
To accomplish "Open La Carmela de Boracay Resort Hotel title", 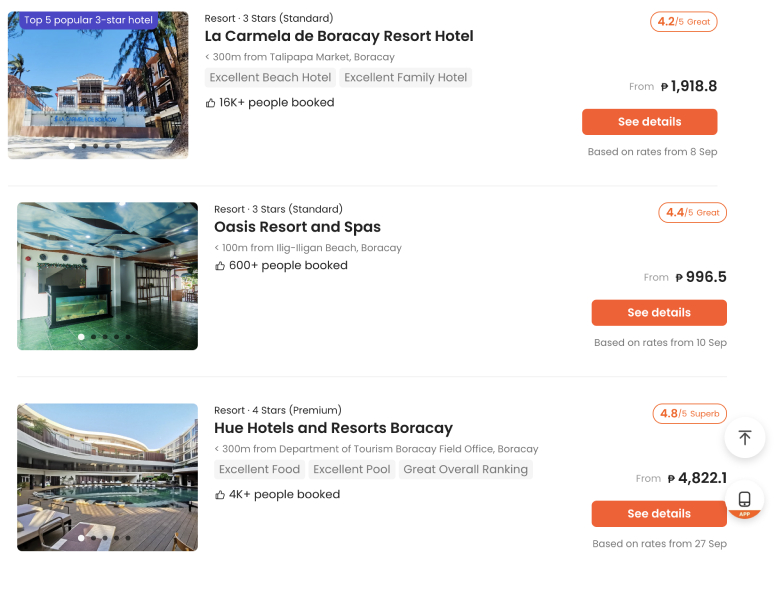I will [339, 36].
